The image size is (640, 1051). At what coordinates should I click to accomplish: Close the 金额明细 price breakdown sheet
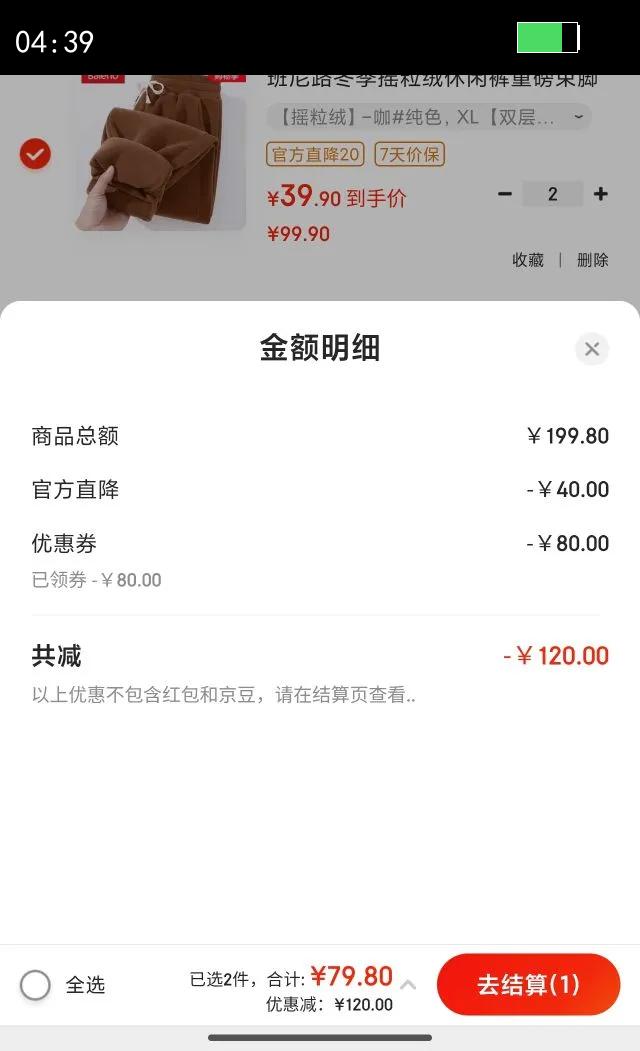tap(592, 349)
